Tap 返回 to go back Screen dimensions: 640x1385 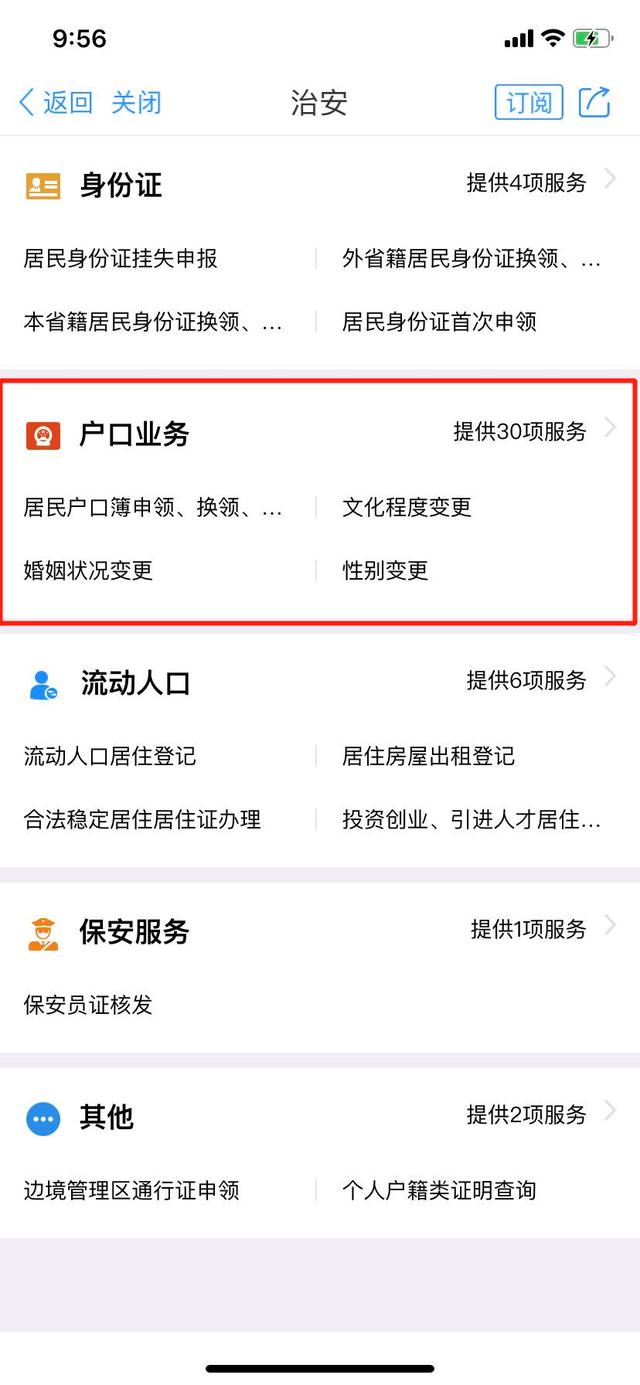pyautogui.click(x=56, y=102)
